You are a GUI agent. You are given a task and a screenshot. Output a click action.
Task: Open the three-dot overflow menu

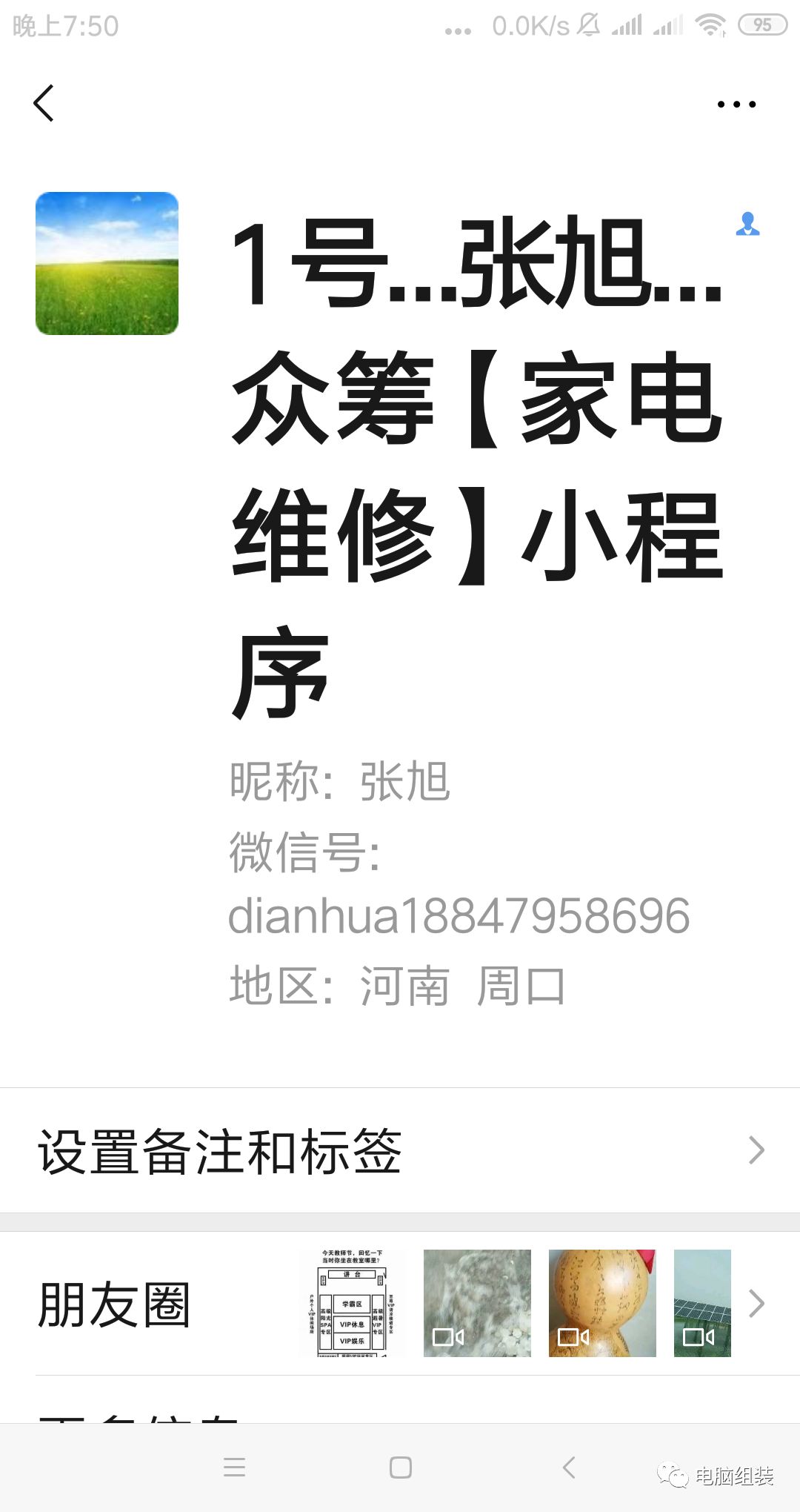coord(736,105)
